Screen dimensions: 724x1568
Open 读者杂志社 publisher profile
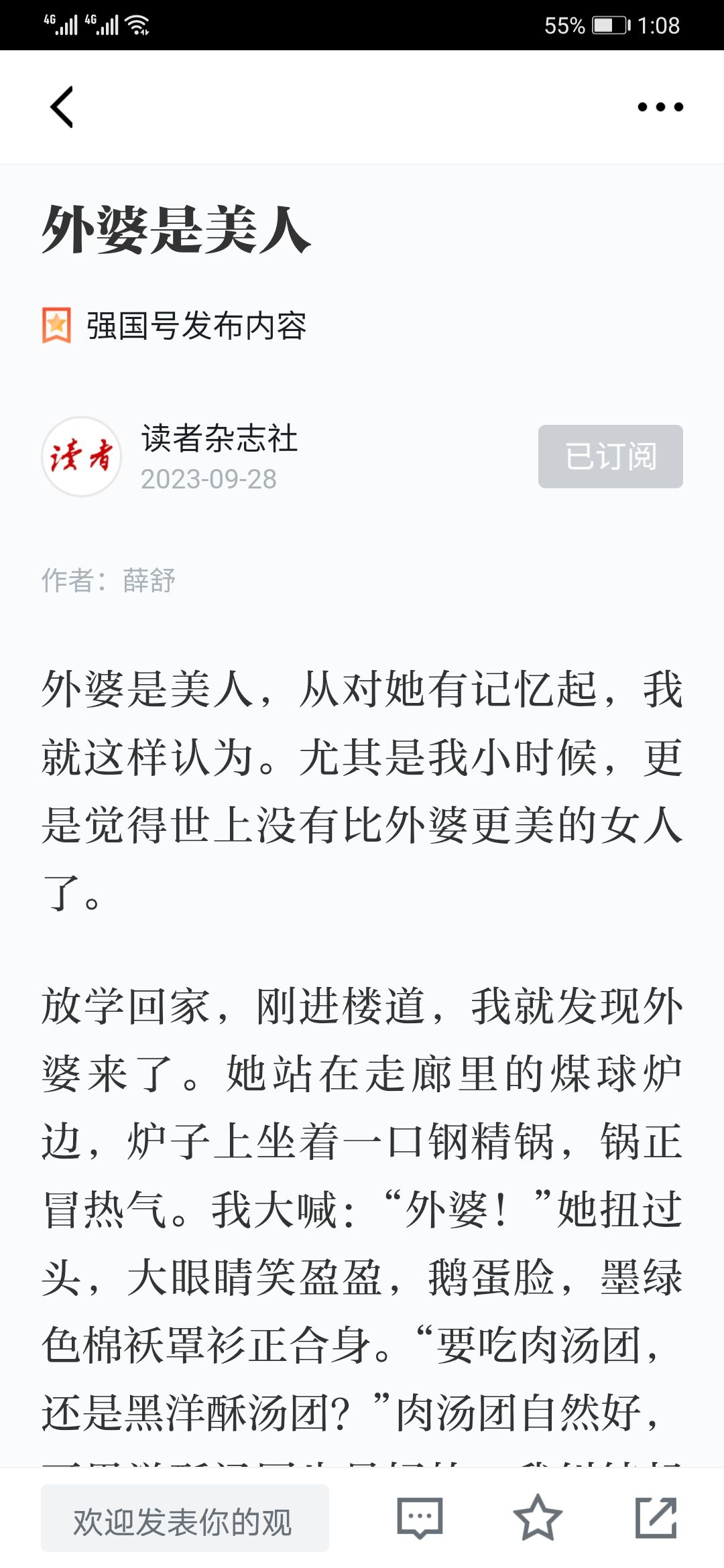[219, 439]
